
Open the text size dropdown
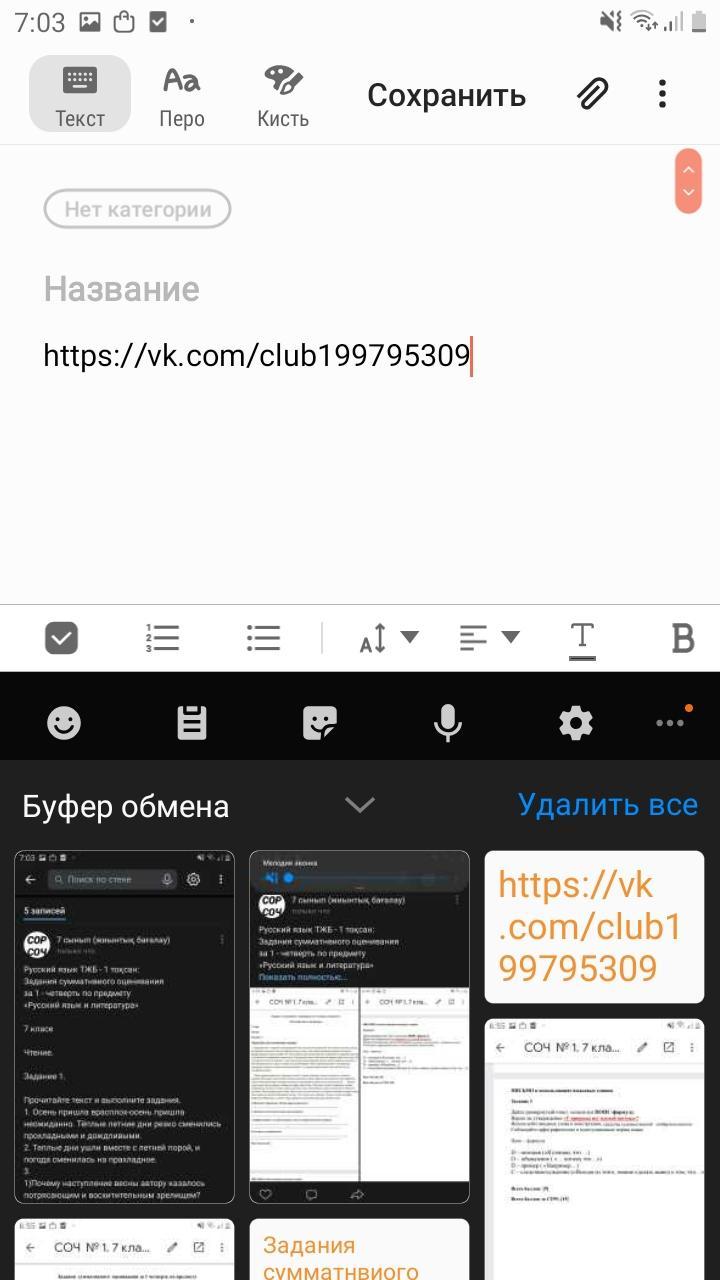tap(388, 638)
